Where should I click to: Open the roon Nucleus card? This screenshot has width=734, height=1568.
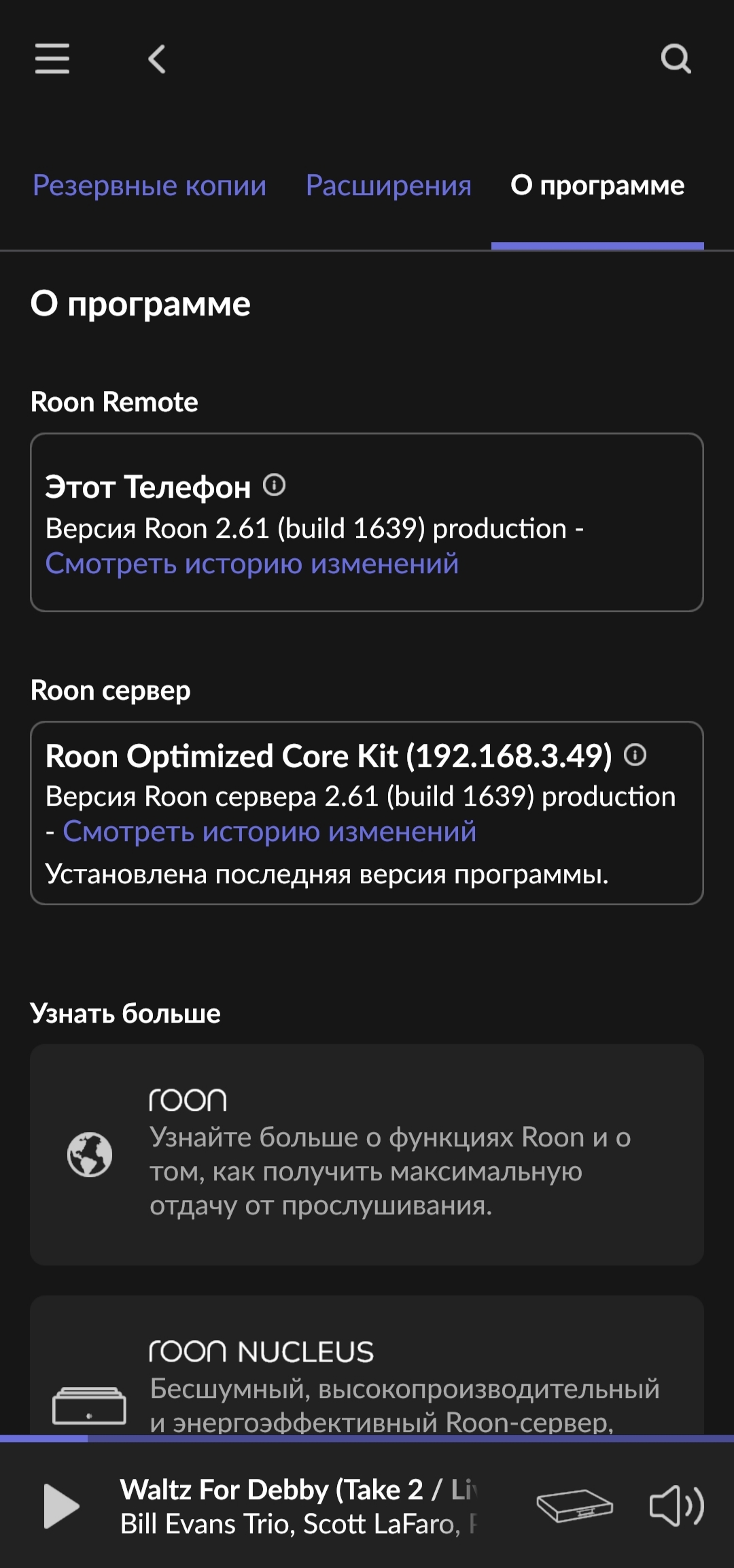point(367,1367)
